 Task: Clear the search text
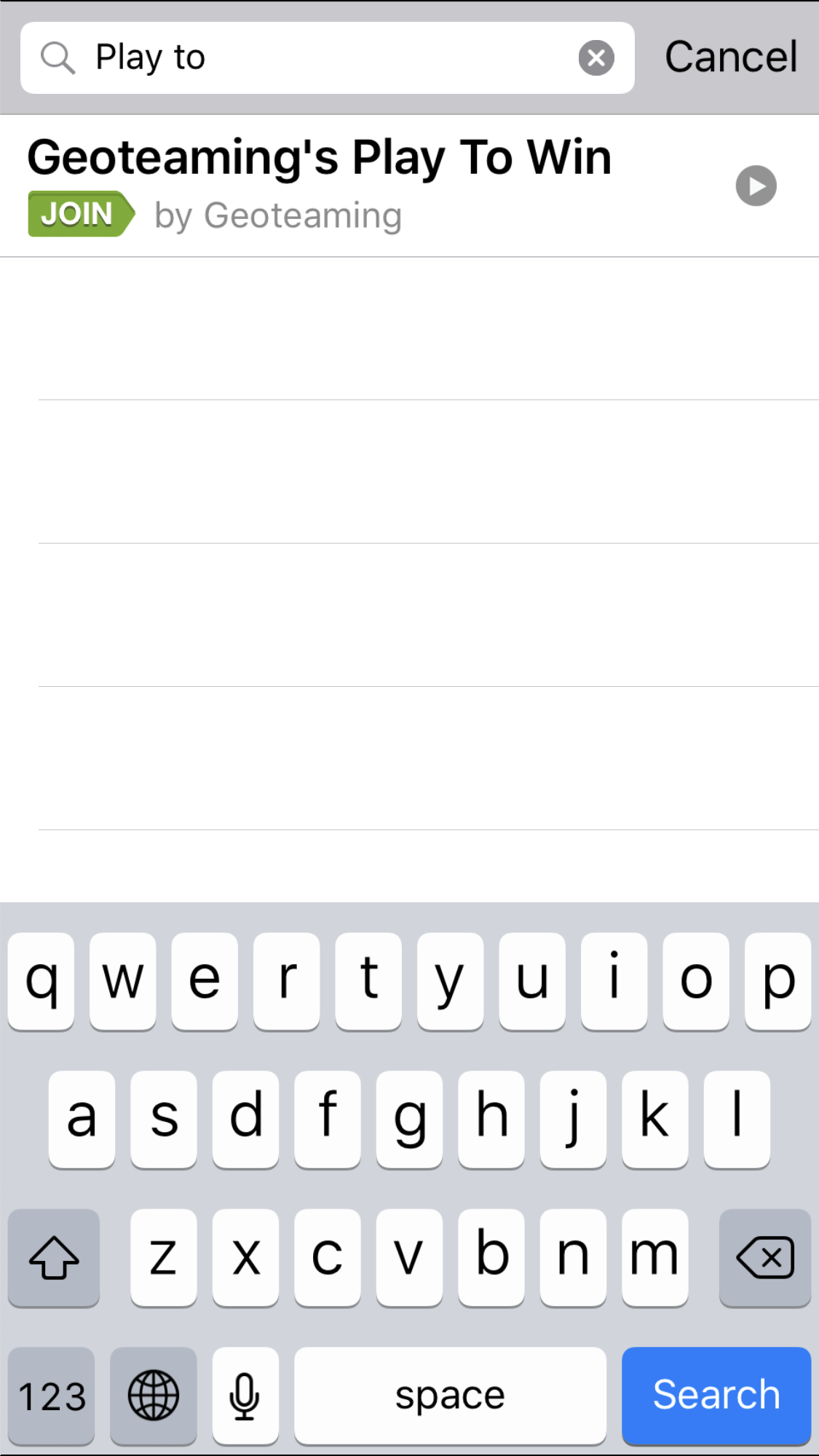tap(596, 57)
